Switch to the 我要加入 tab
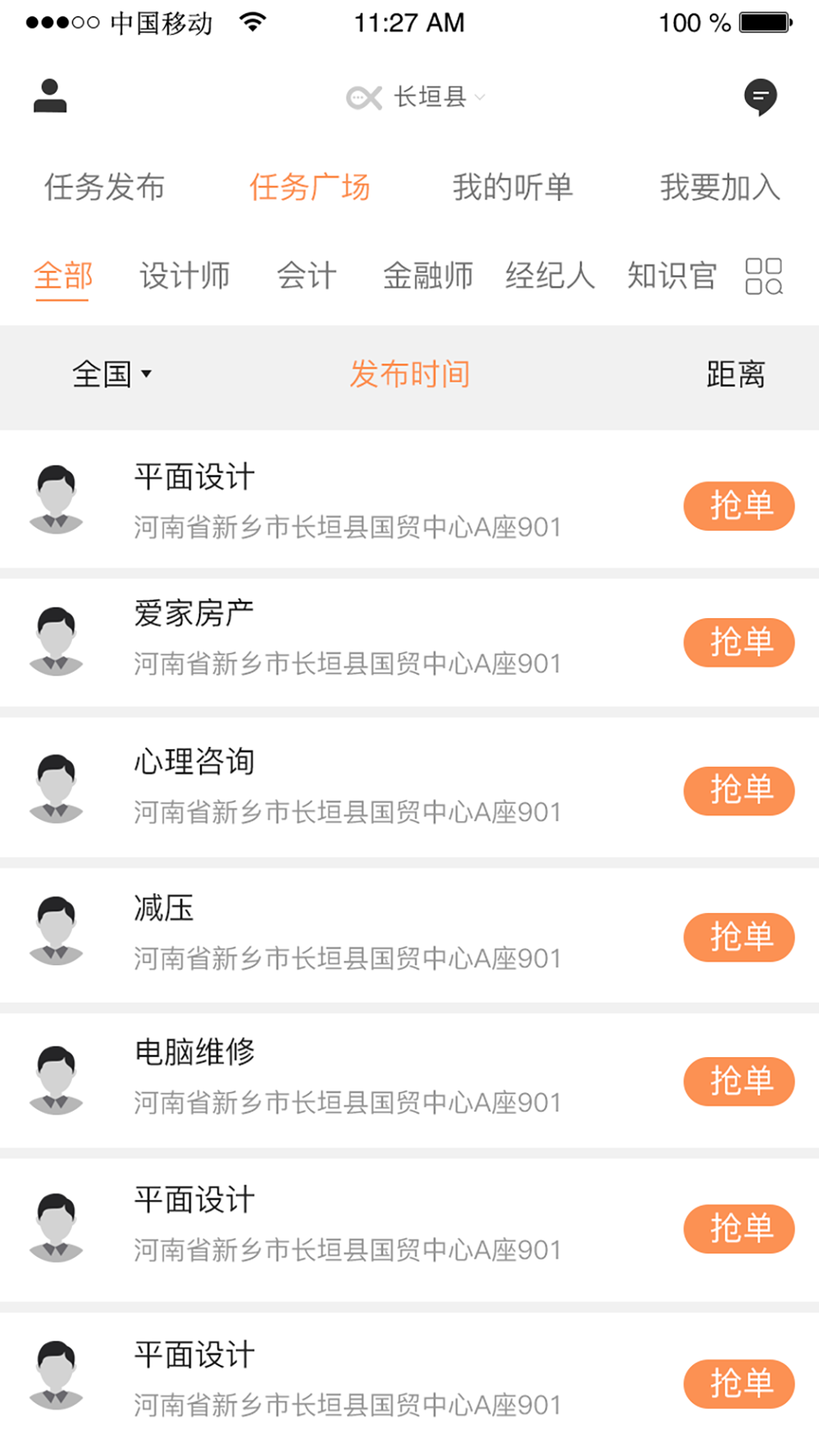The height and width of the screenshot is (1456, 819). pos(720,187)
